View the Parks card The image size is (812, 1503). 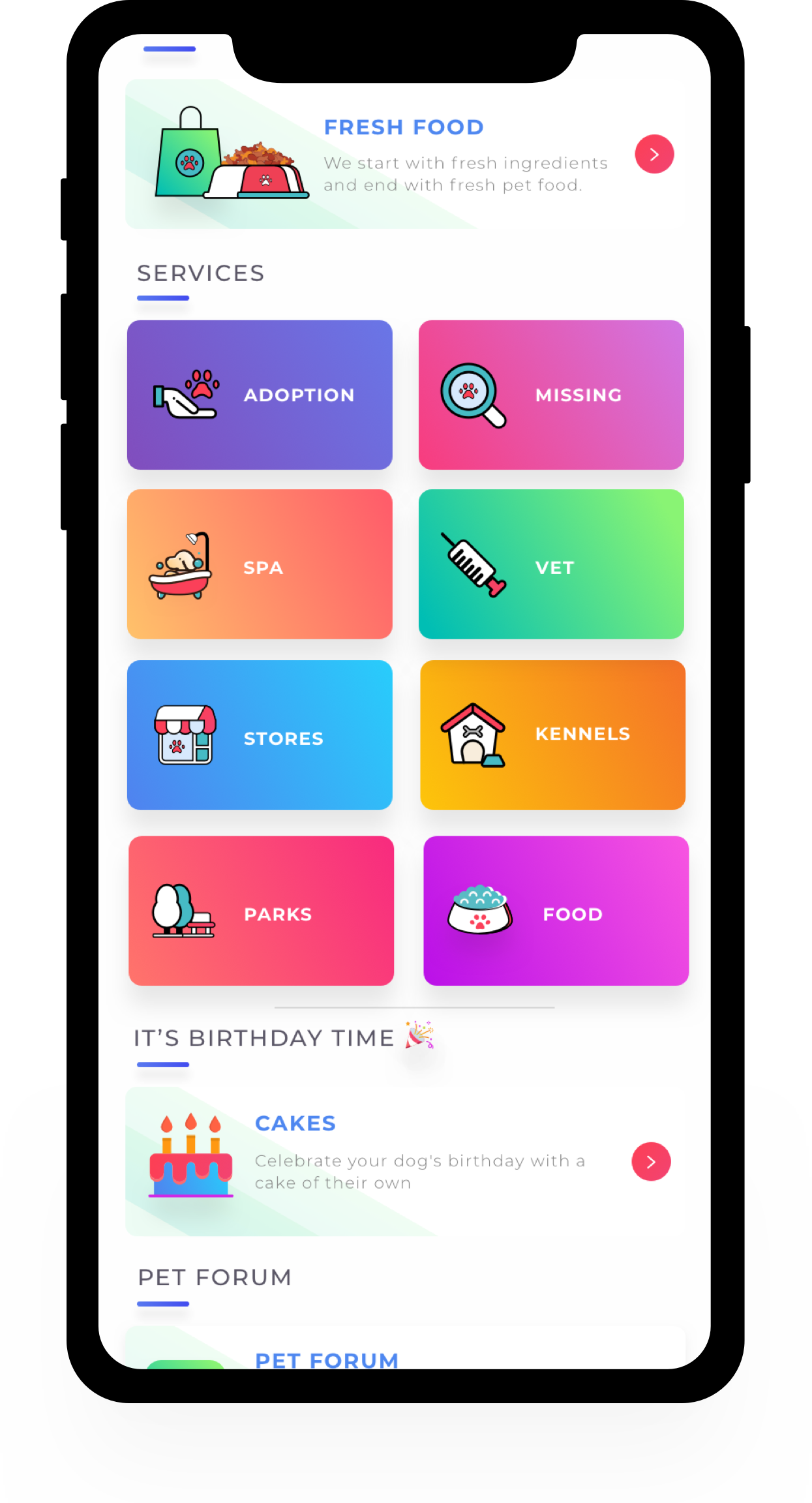[261, 911]
